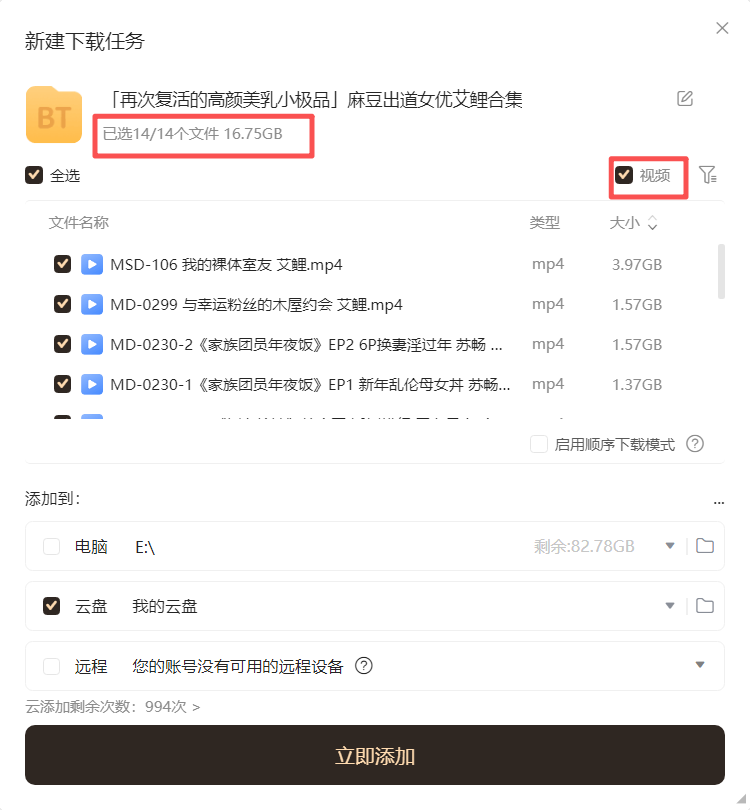The height and width of the screenshot is (810, 750).
Task: Show help for sequential download mode
Action: (x=695, y=444)
